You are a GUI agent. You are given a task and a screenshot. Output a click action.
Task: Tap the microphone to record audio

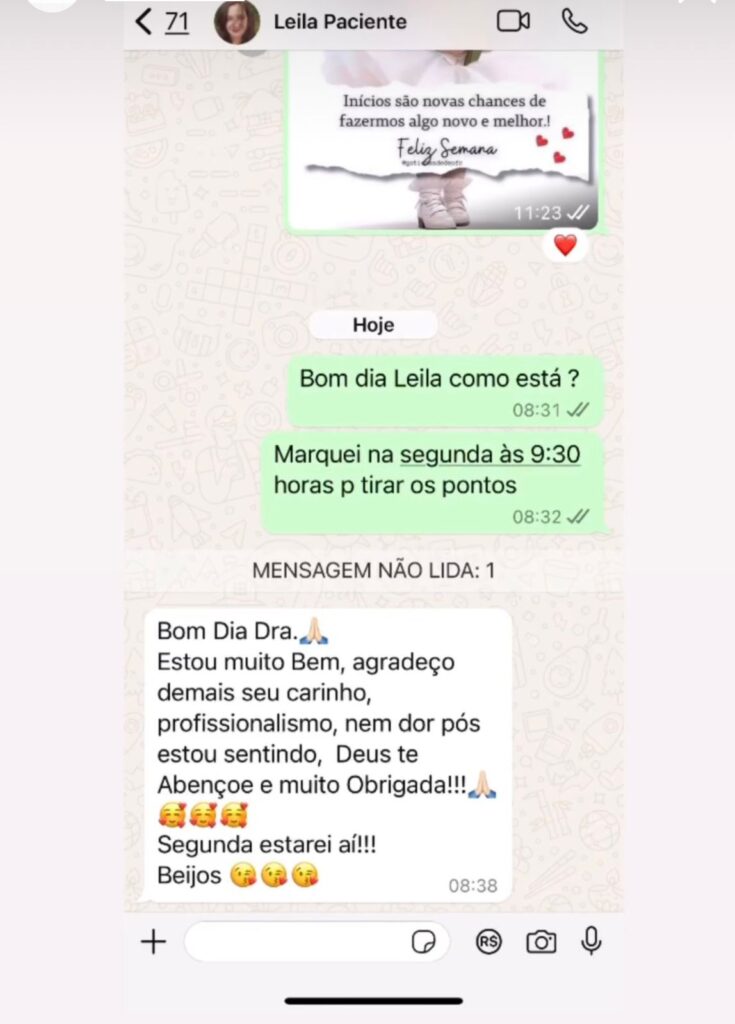pyautogui.click(x=592, y=941)
